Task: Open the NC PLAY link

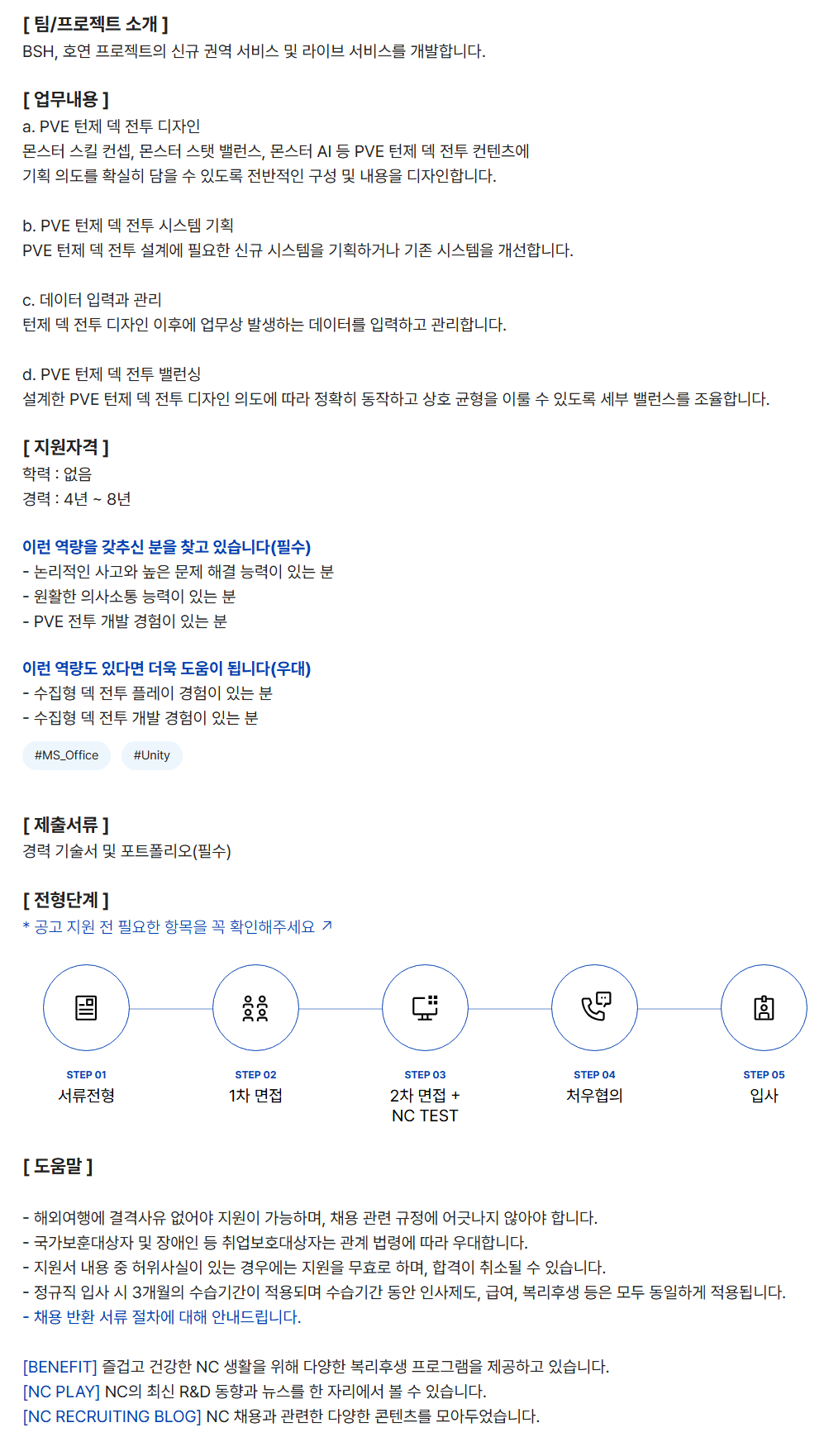Action: (62, 1391)
